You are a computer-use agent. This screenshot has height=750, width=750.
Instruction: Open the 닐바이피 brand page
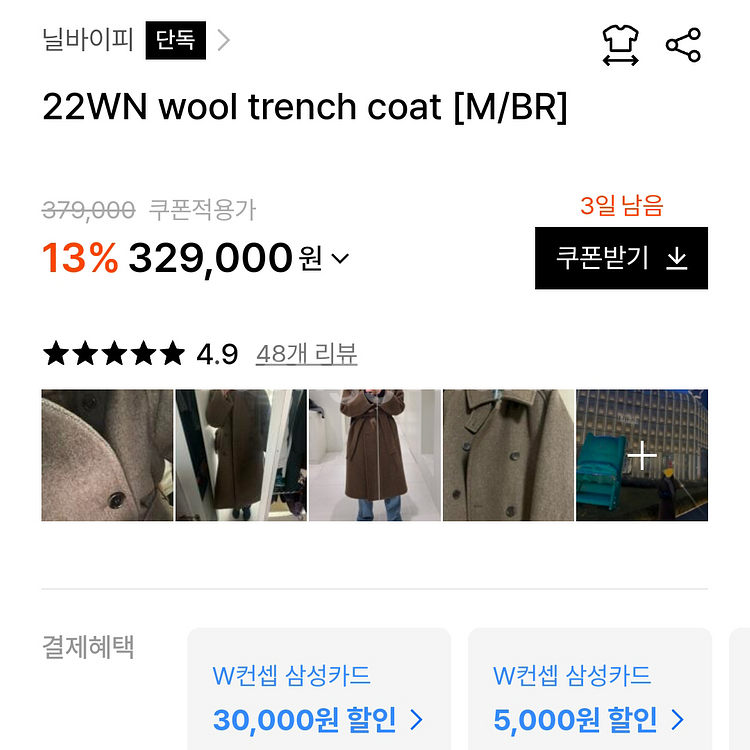(x=88, y=41)
